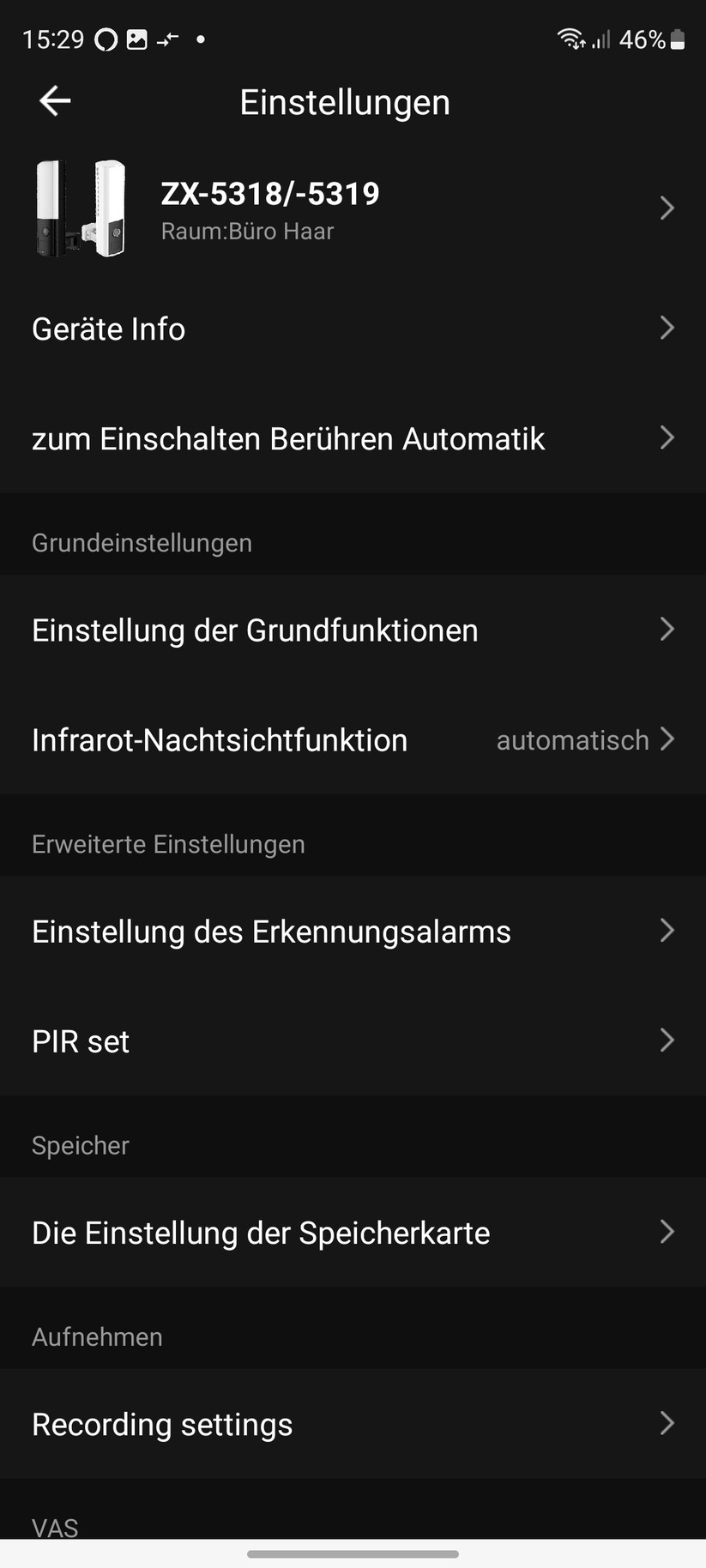Viewport: 706px width, 1568px height.
Task: Open Recording settings
Action: pyautogui.click(x=352, y=1424)
